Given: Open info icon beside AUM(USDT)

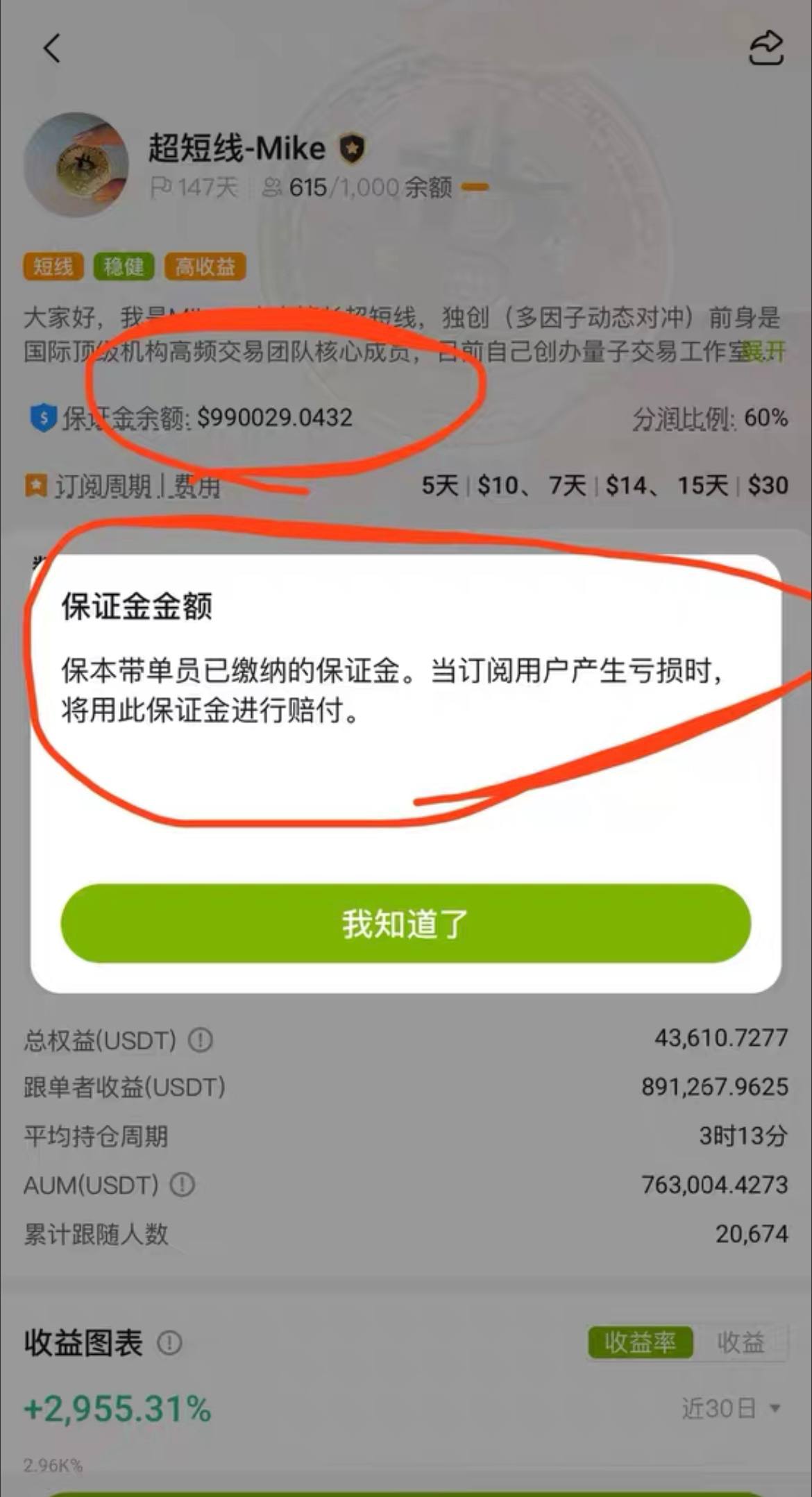Looking at the screenshot, I should [183, 1185].
